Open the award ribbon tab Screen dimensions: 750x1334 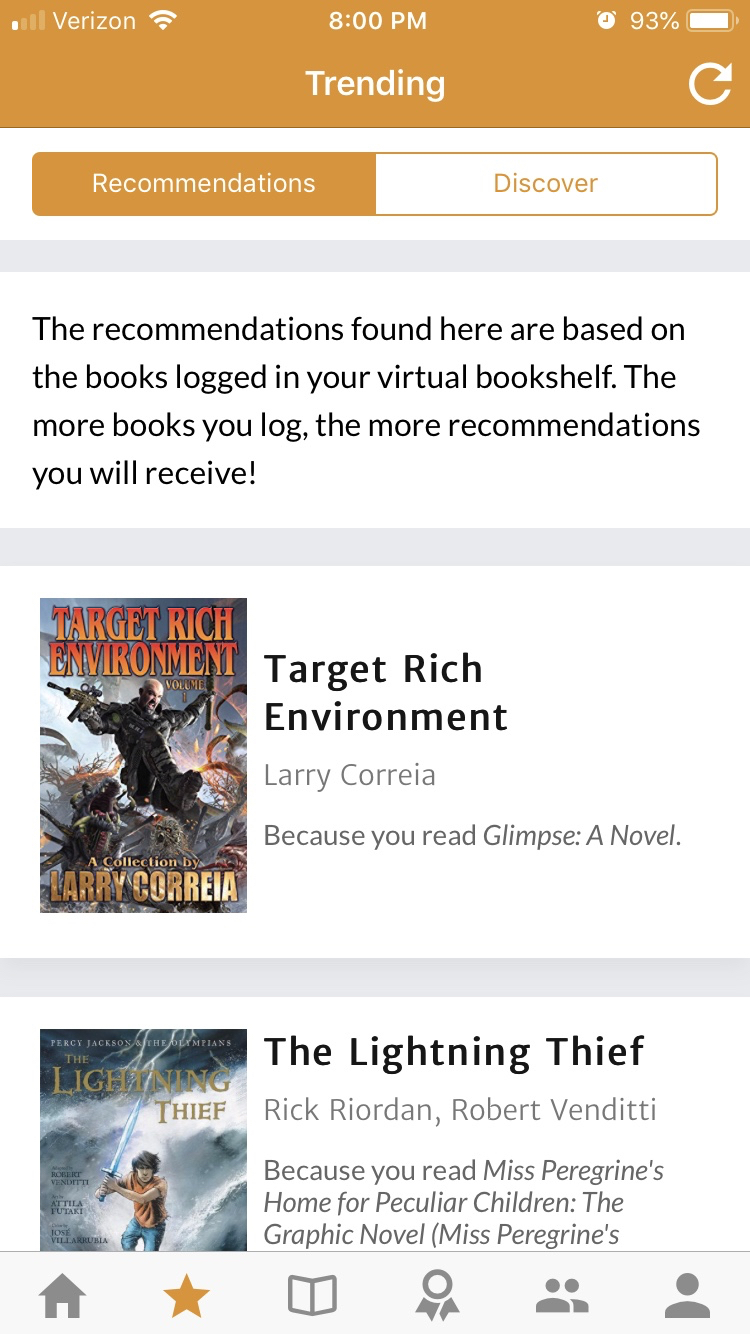point(437,1296)
